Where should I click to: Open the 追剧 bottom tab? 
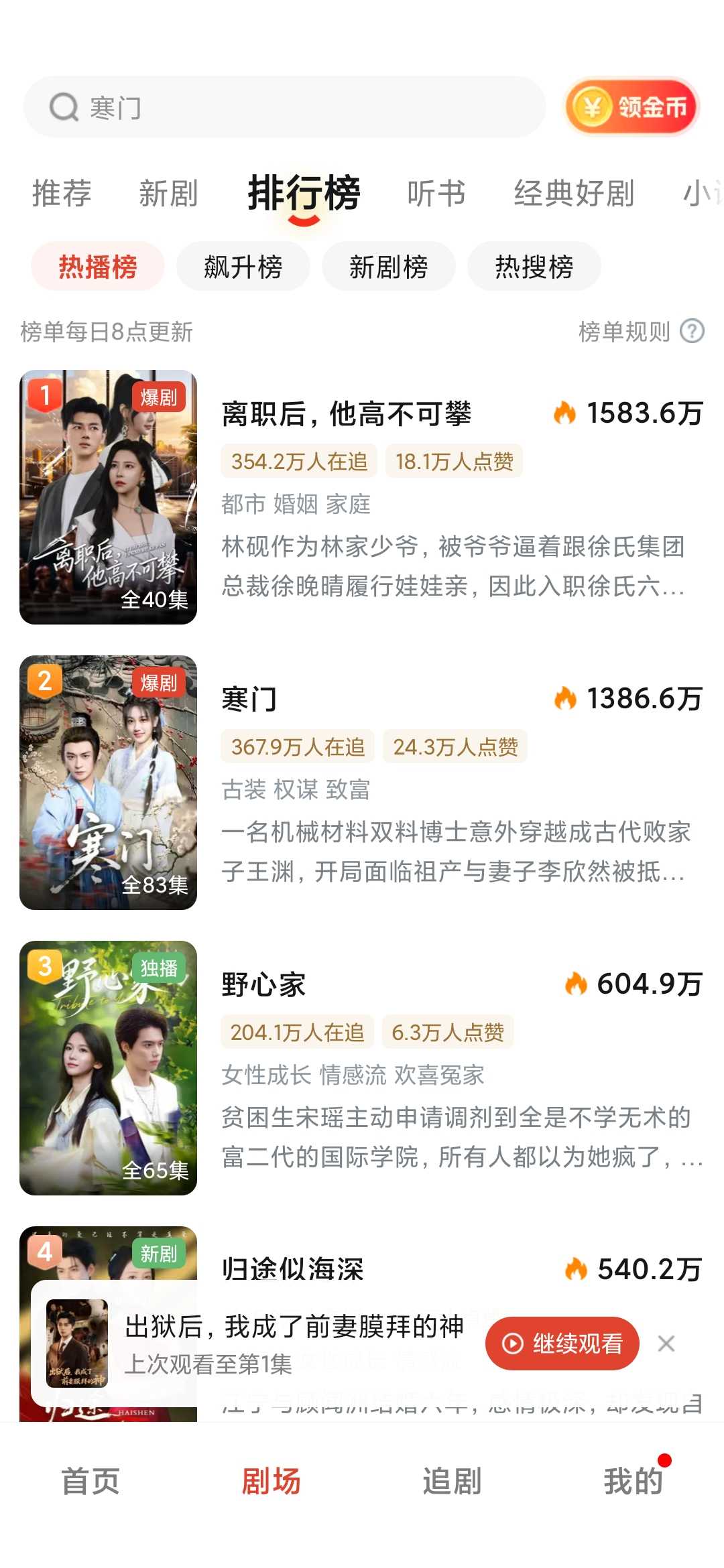tap(452, 1481)
